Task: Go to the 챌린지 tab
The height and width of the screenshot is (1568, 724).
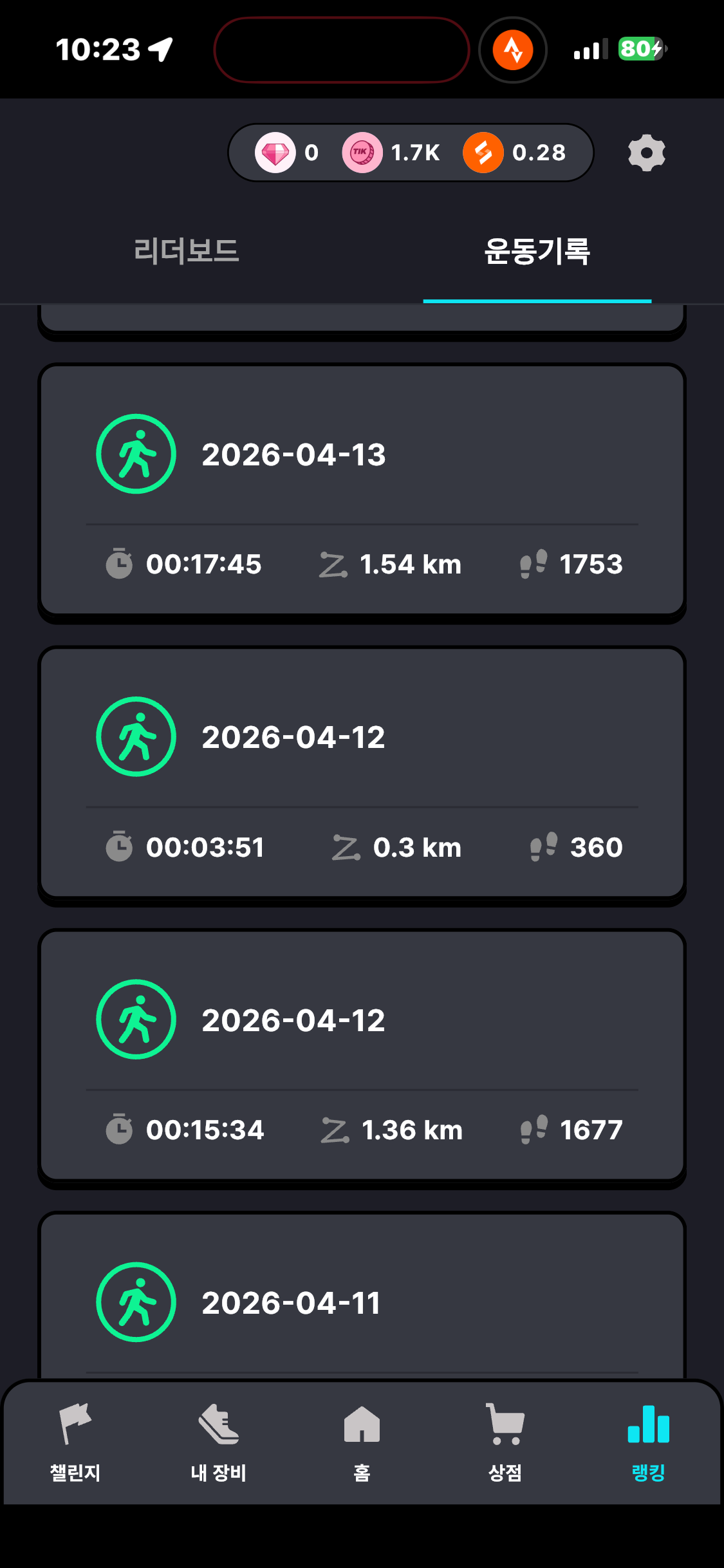Action: 75,1442
